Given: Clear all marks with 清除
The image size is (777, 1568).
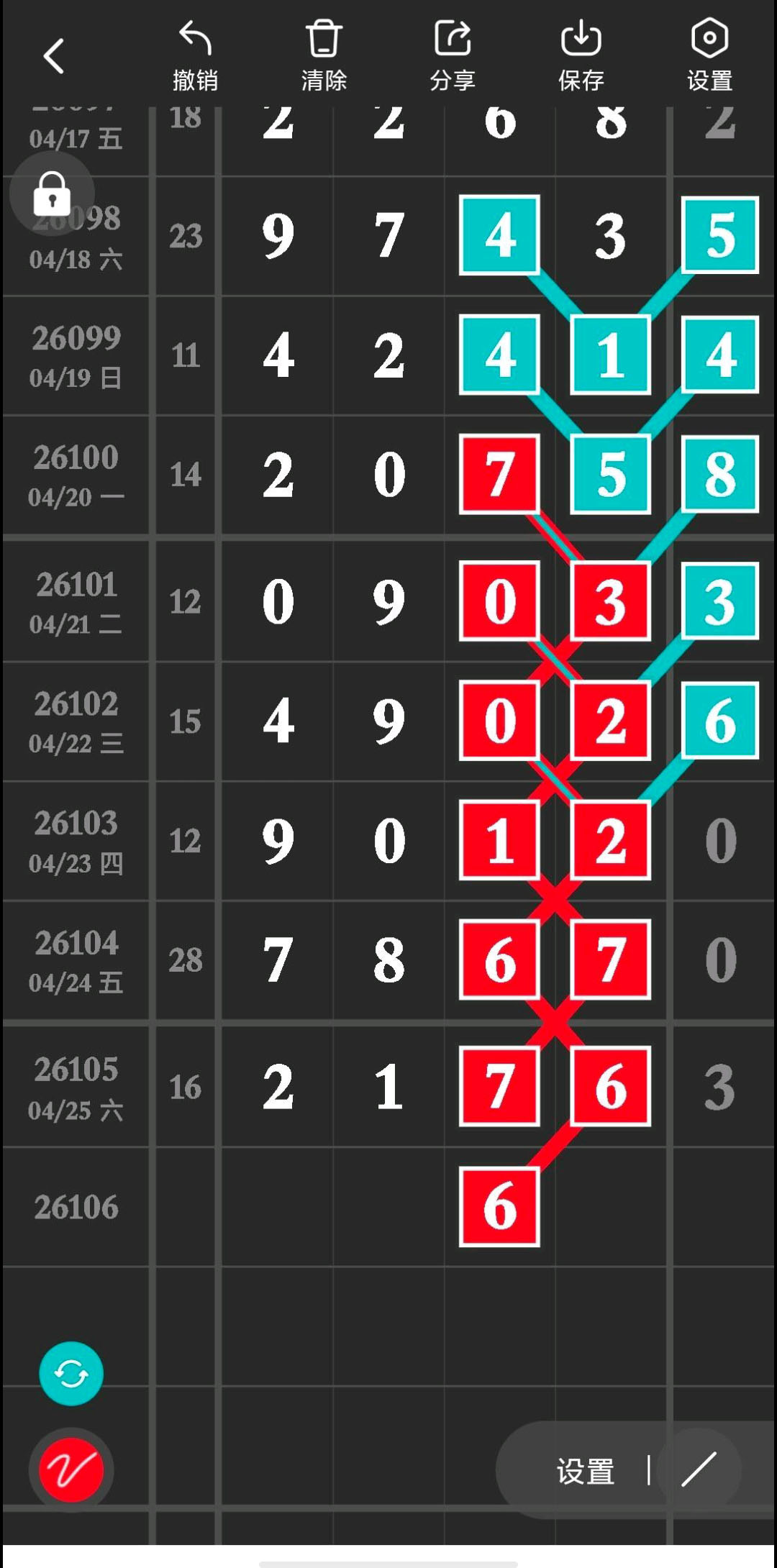Looking at the screenshot, I should coord(324,56).
